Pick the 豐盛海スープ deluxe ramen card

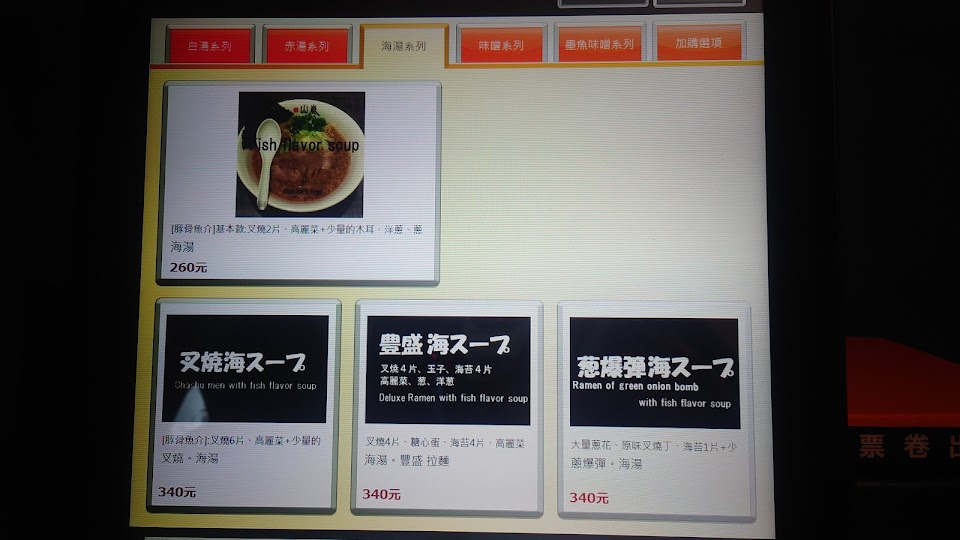click(x=448, y=408)
